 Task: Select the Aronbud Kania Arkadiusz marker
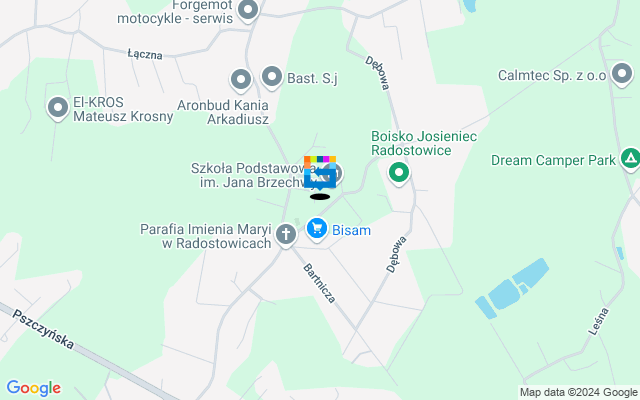[240, 79]
